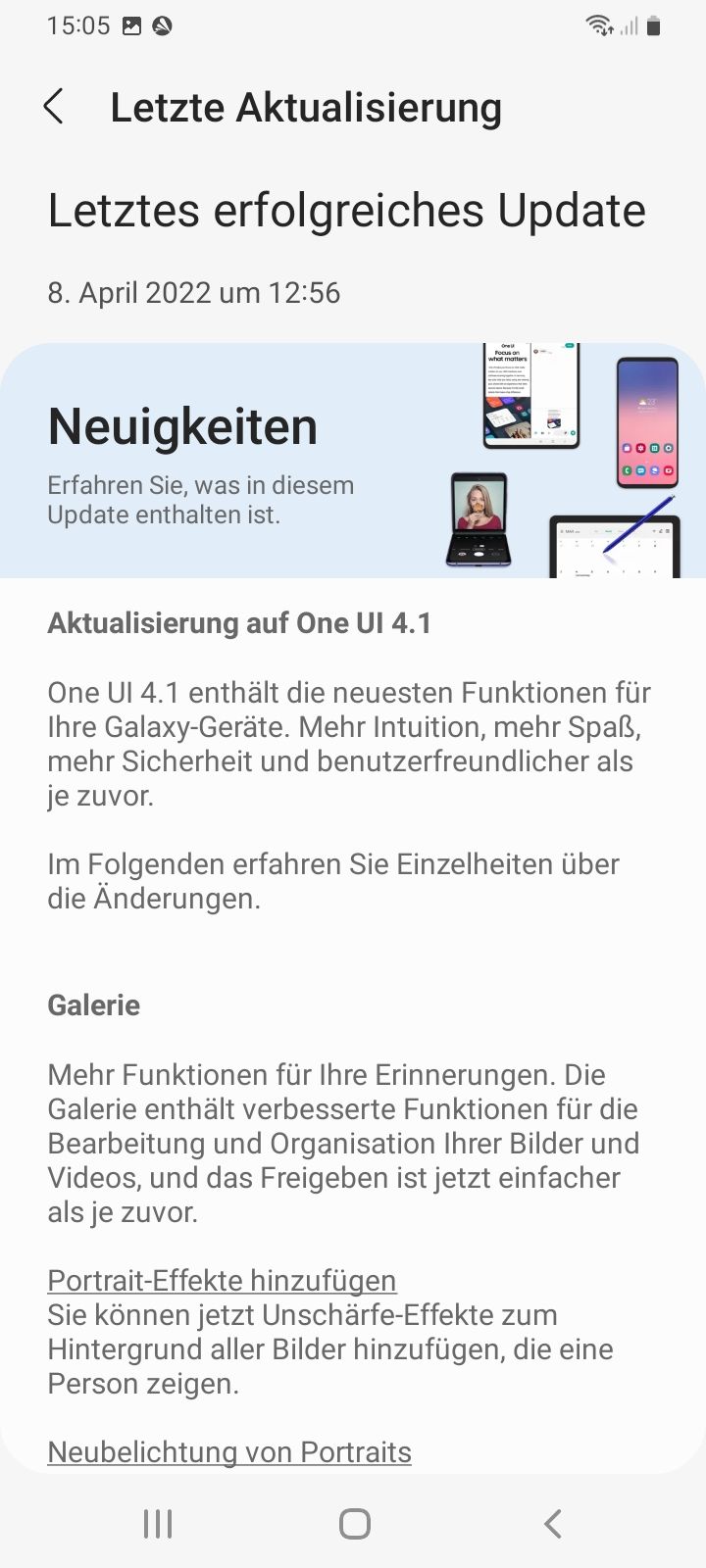Go to the home screen
Image resolution: width=706 pixels, height=1568 pixels.
pos(354,1524)
